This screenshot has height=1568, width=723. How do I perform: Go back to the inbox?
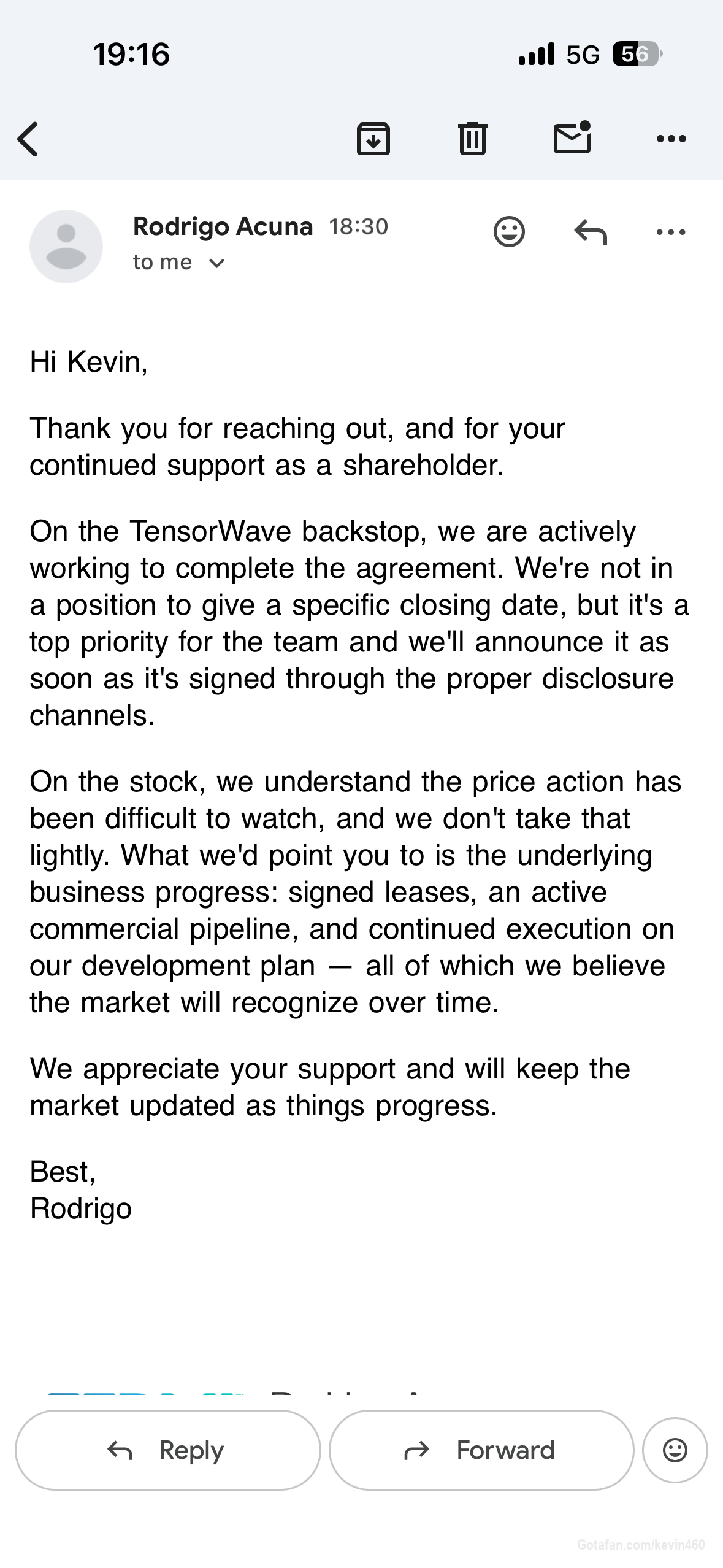coord(28,139)
